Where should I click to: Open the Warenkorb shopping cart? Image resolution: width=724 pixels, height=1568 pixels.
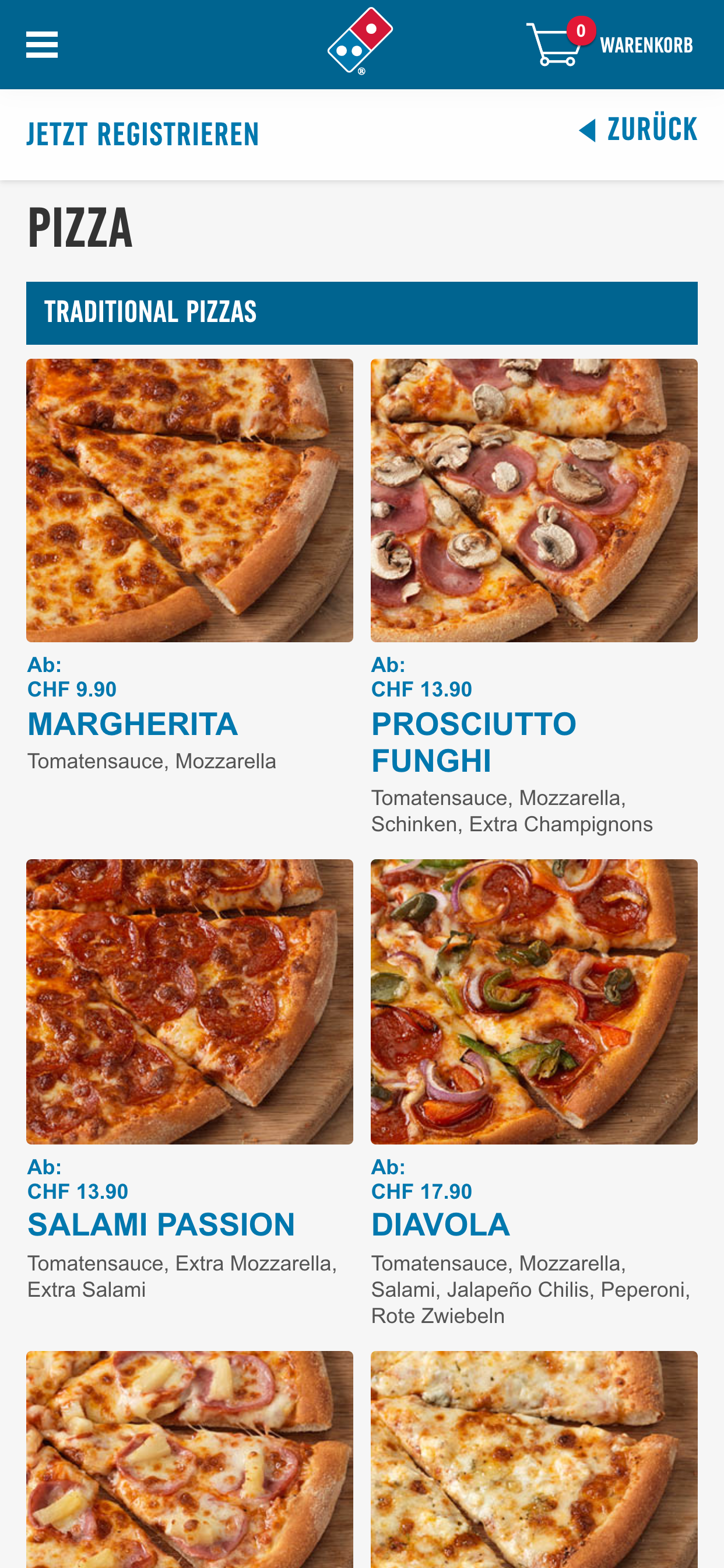(x=610, y=45)
